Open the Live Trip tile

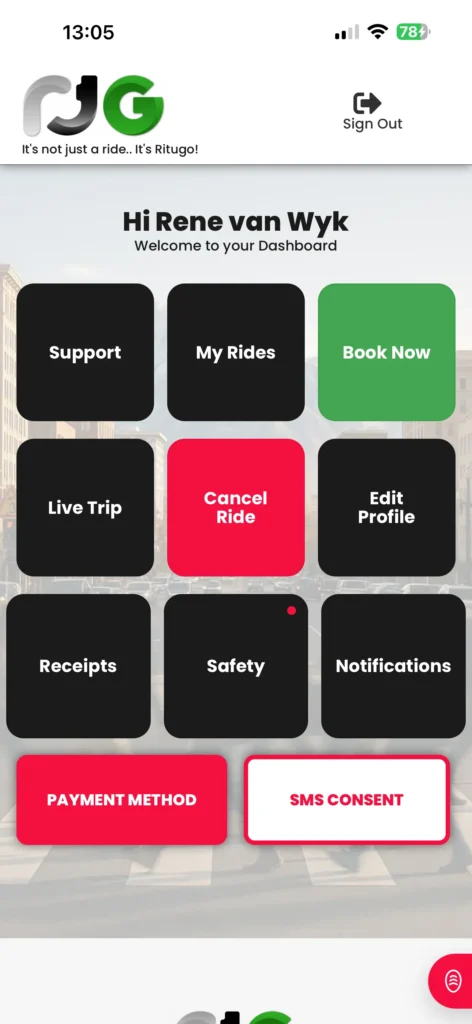[85, 507]
